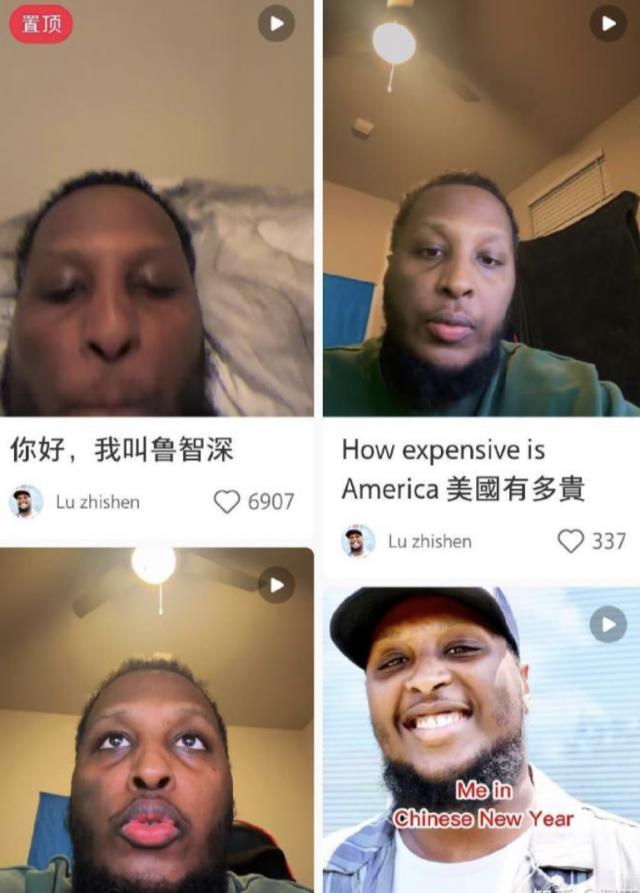
Task: Like the How expensive is America post
Action: pos(570,541)
